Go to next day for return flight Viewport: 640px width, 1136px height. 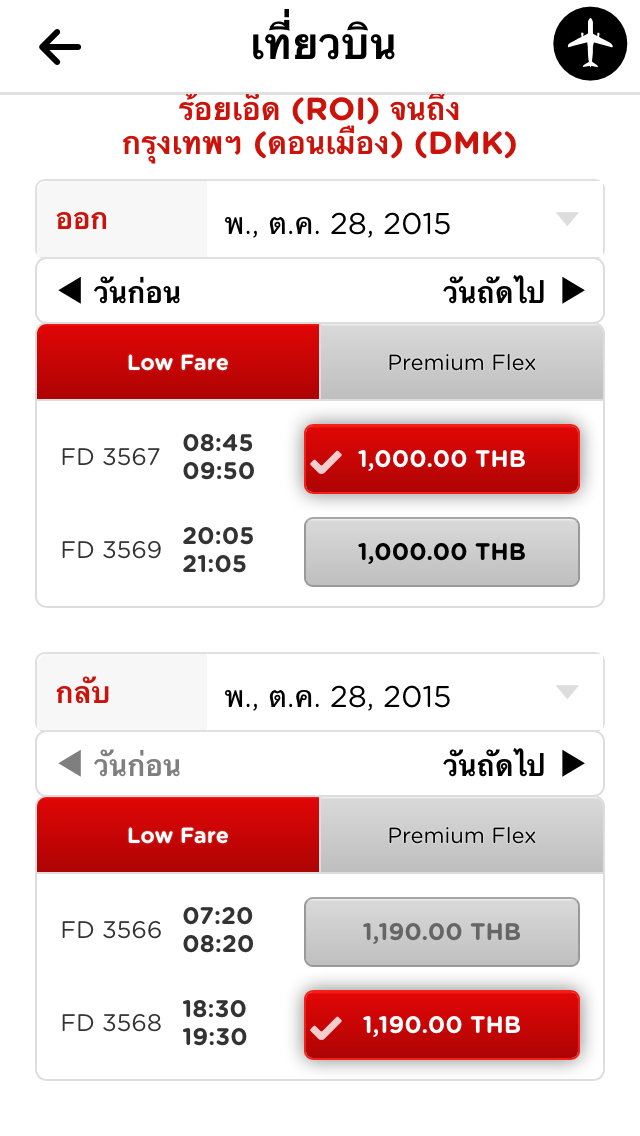(513, 765)
